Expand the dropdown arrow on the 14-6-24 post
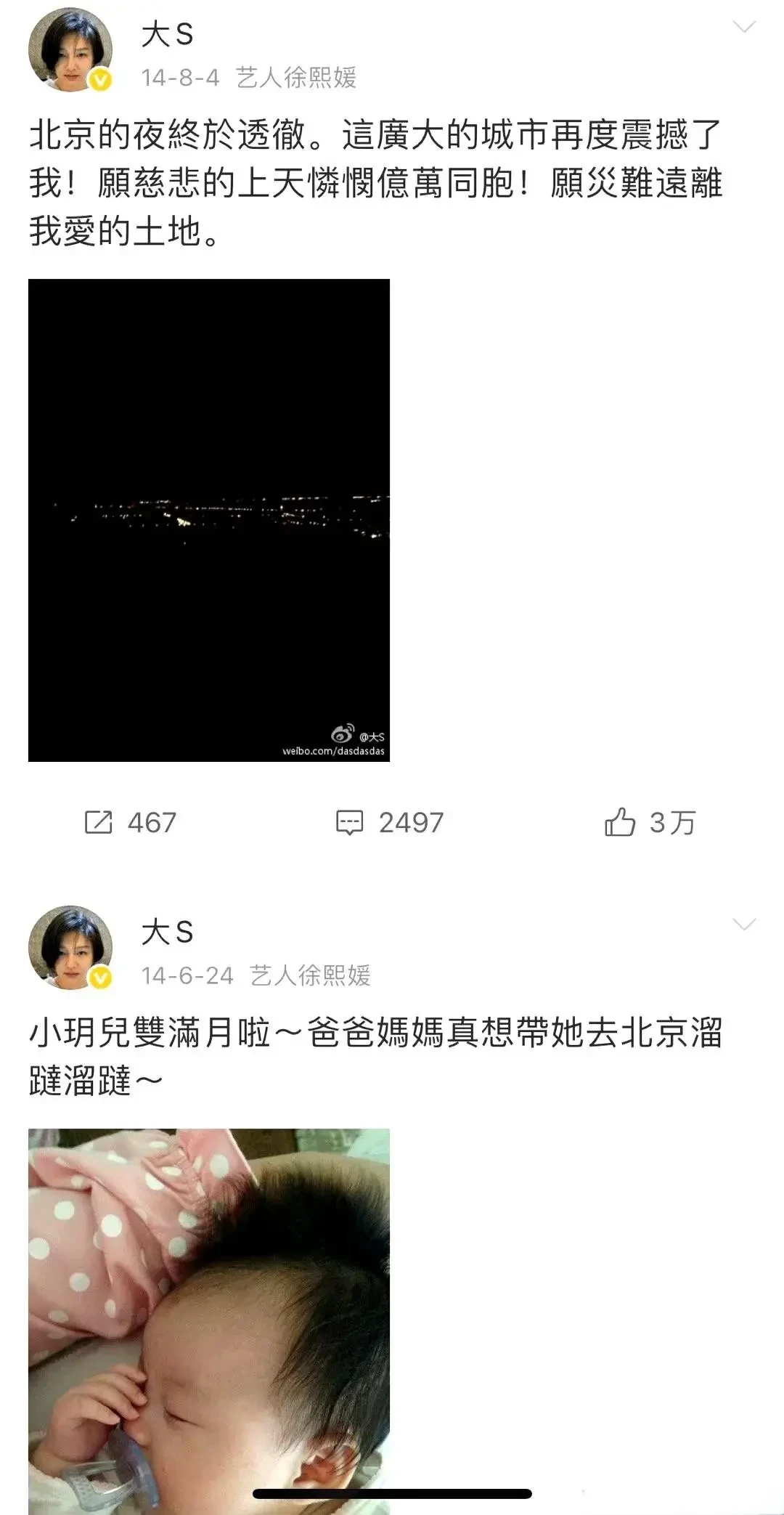Image resolution: width=784 pixels, height=1515 pixels. (x=744, y=925)
